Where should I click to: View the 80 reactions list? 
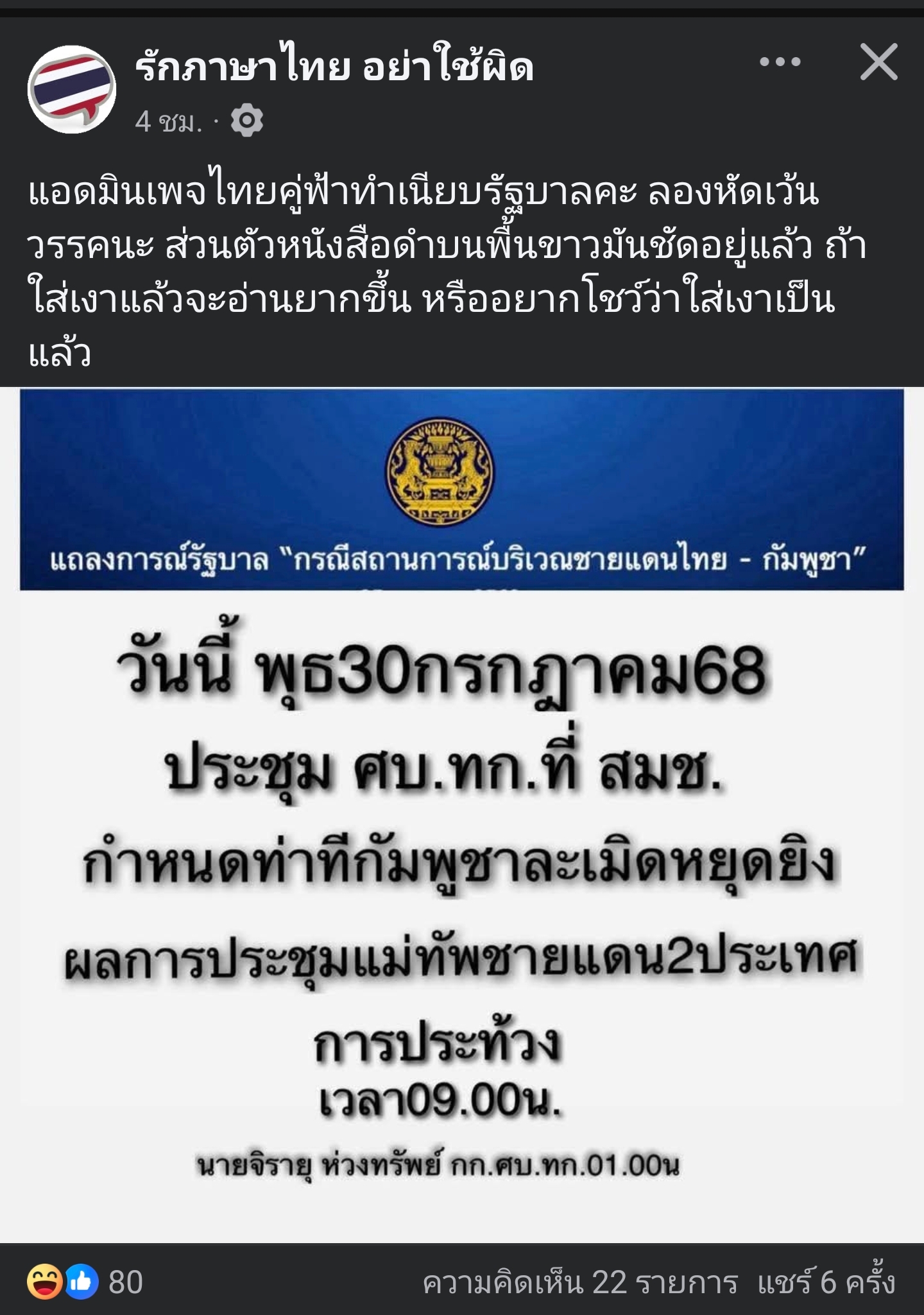pyautogui.click(x=85, y=1282)
